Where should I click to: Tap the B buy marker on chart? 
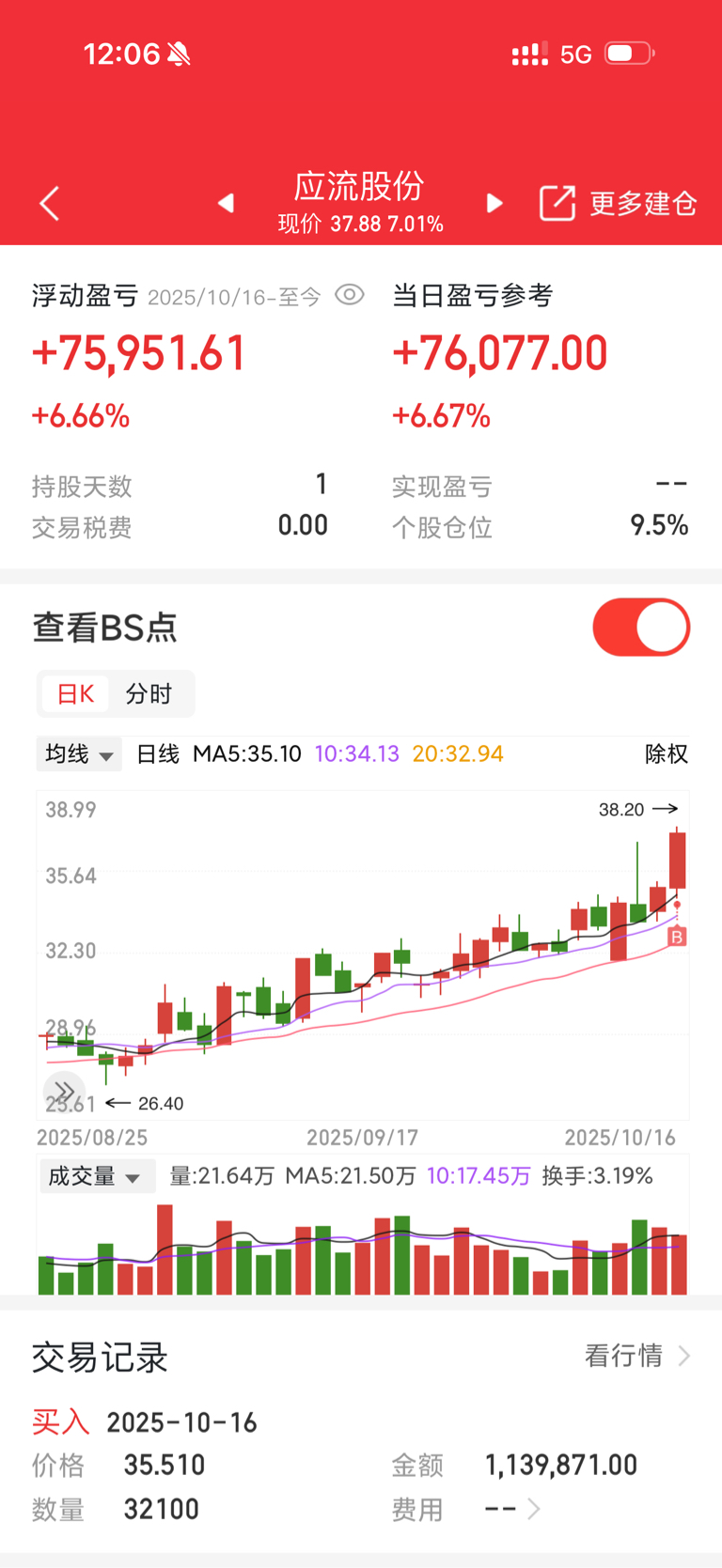coord(677,937)
